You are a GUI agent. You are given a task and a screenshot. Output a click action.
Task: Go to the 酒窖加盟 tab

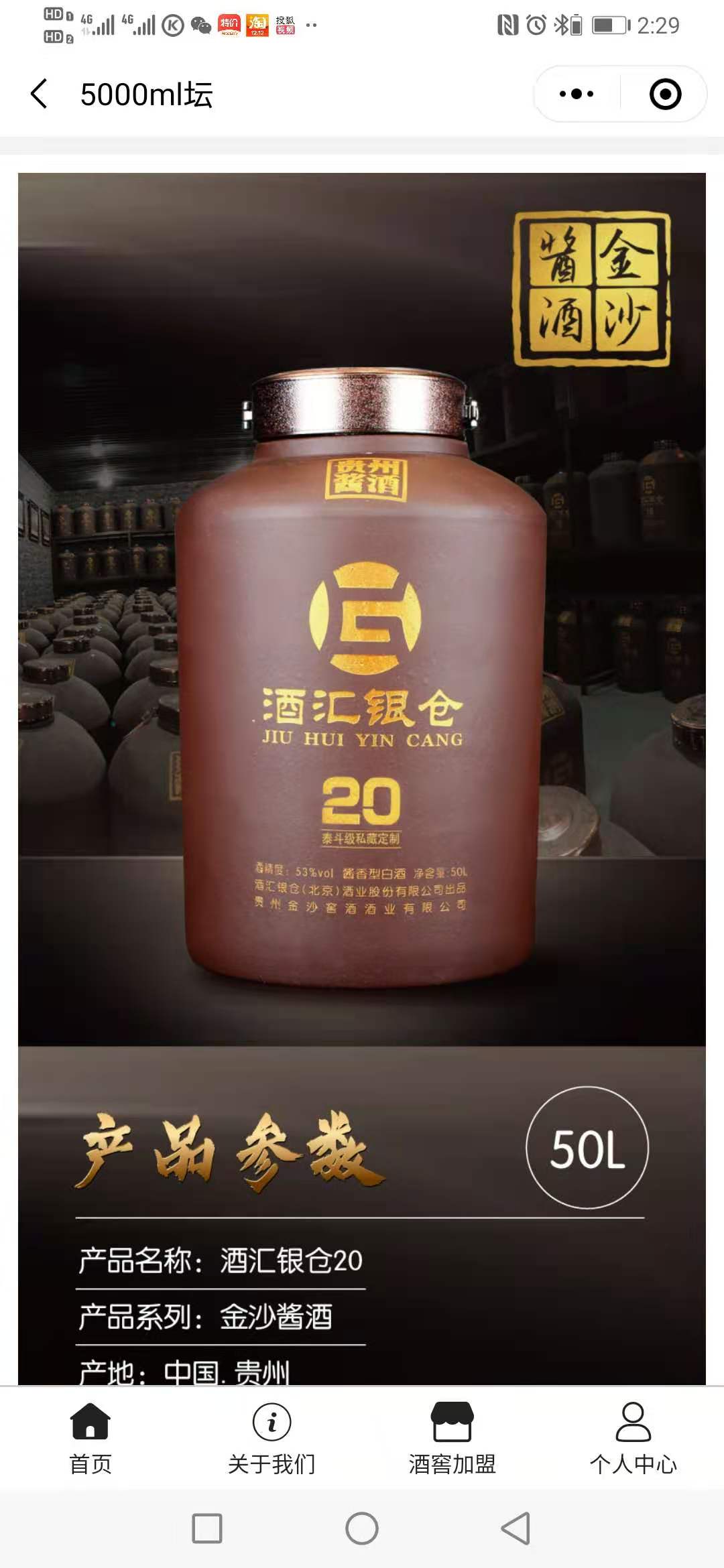point(452,1438)
